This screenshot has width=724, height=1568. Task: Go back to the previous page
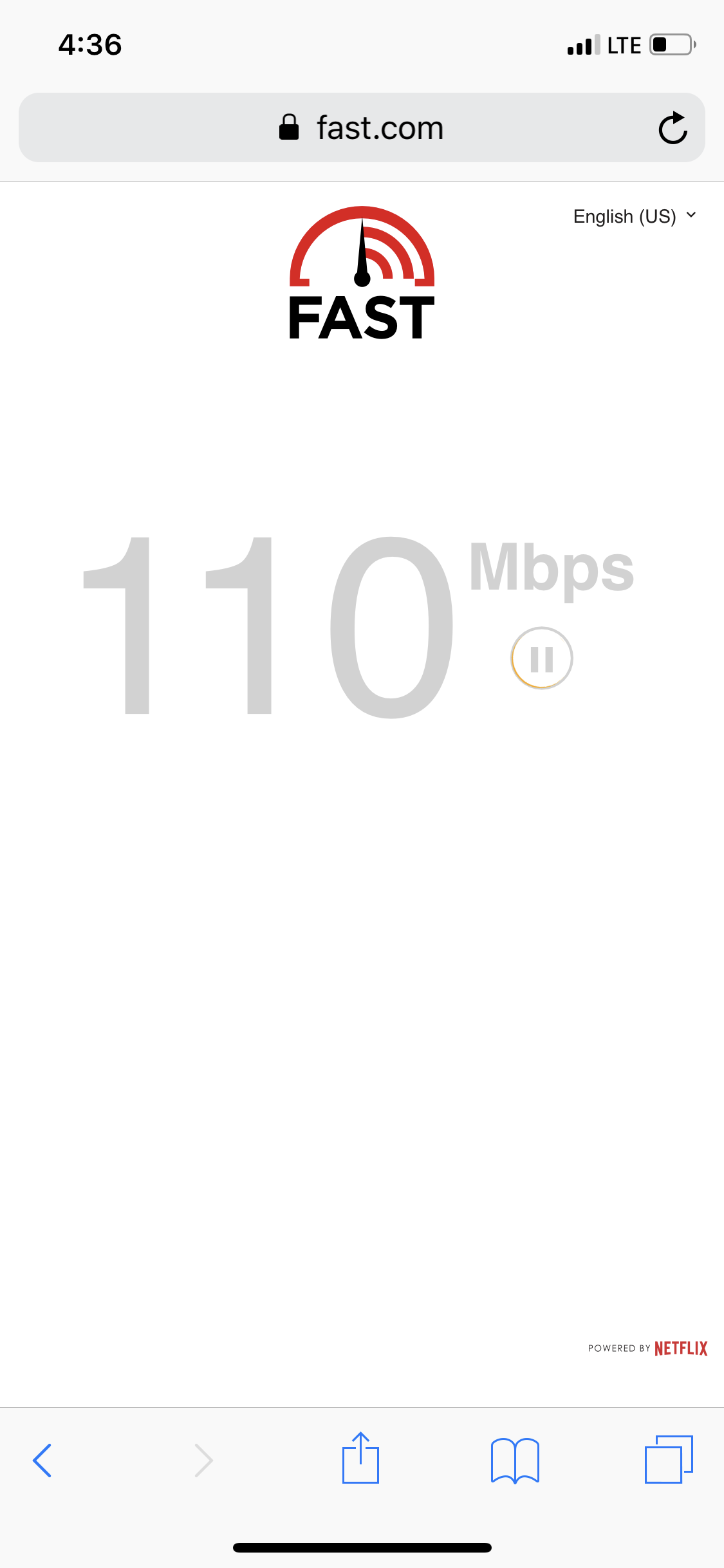tap(42, 1460)
